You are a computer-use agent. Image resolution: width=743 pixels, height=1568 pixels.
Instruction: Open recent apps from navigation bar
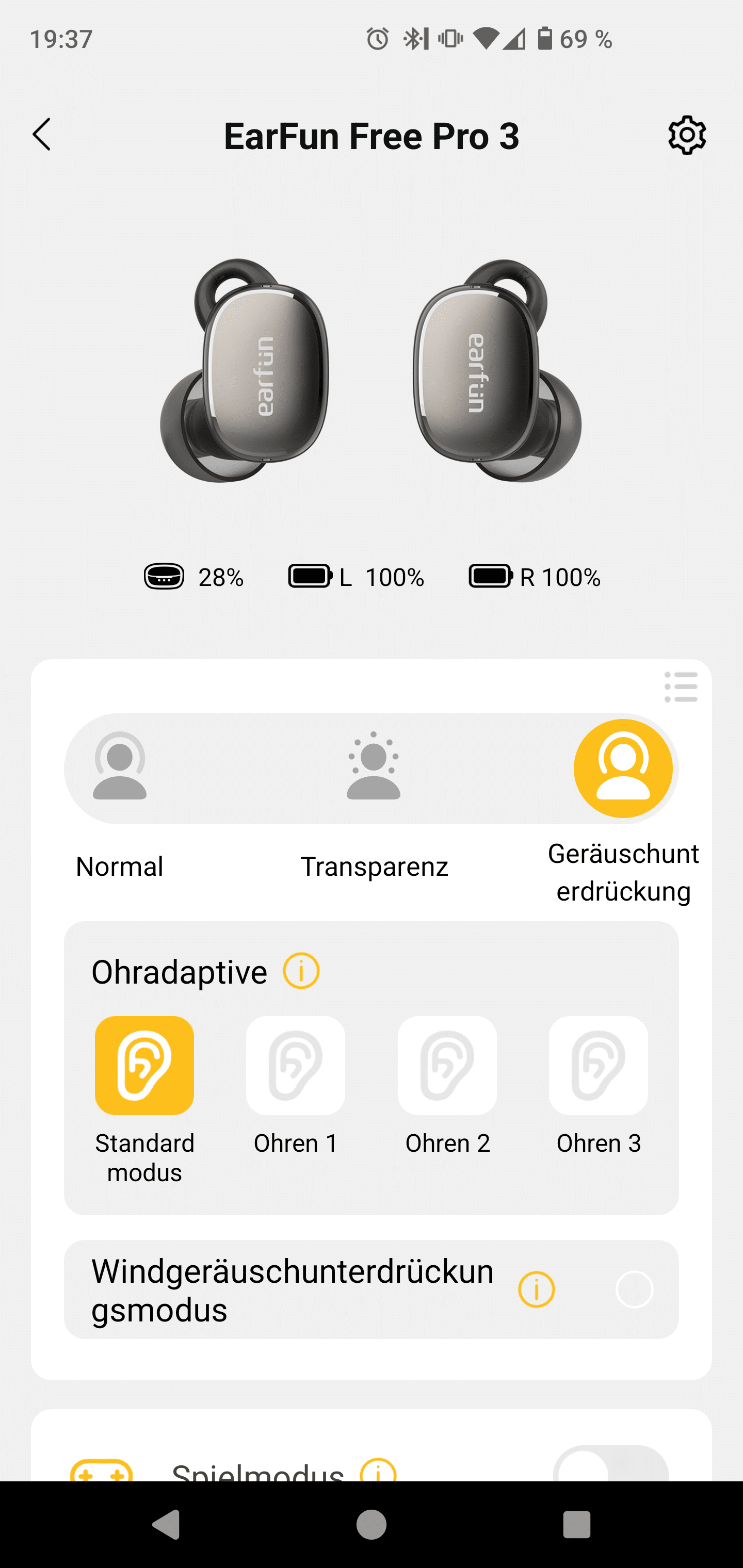pos(577,1525)
